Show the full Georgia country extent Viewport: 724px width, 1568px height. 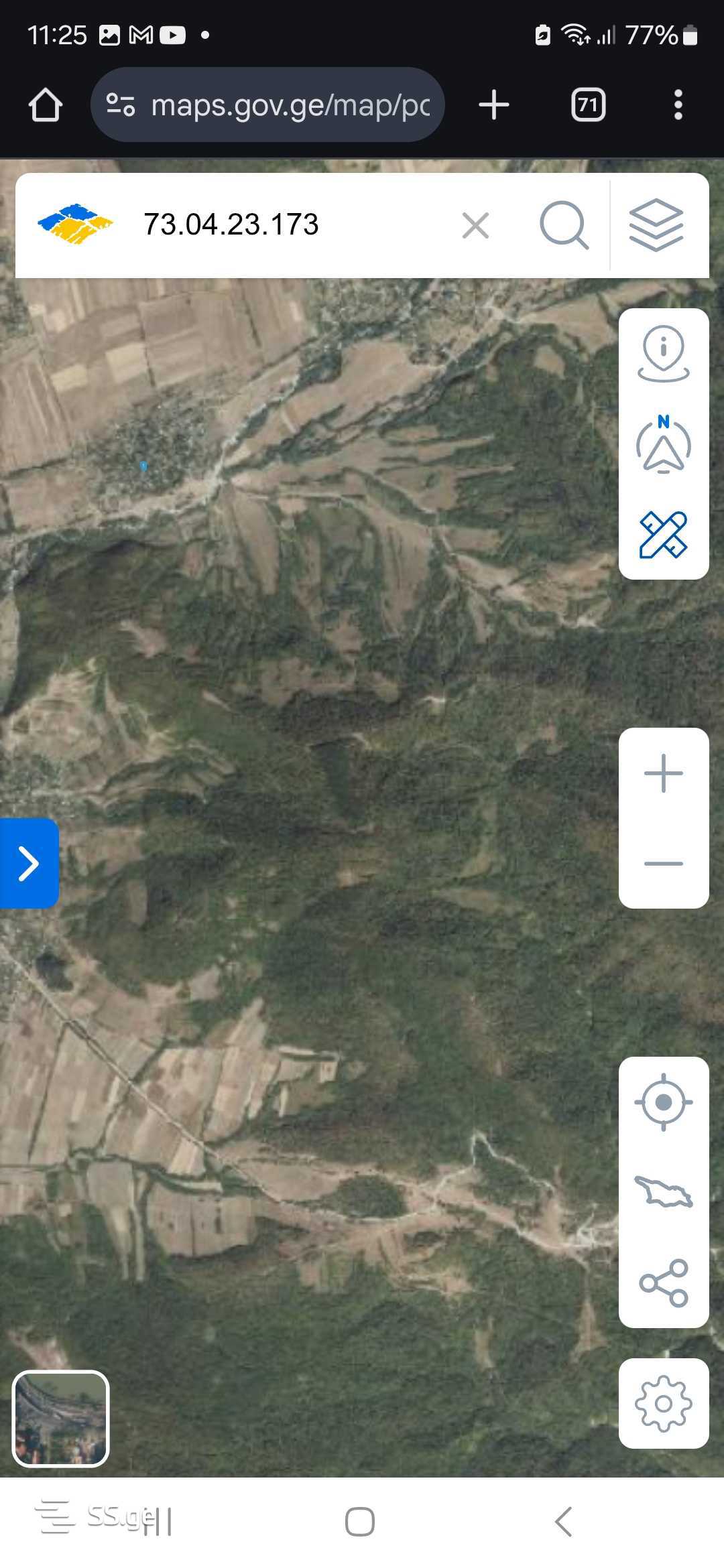(x=663, y=1193)
